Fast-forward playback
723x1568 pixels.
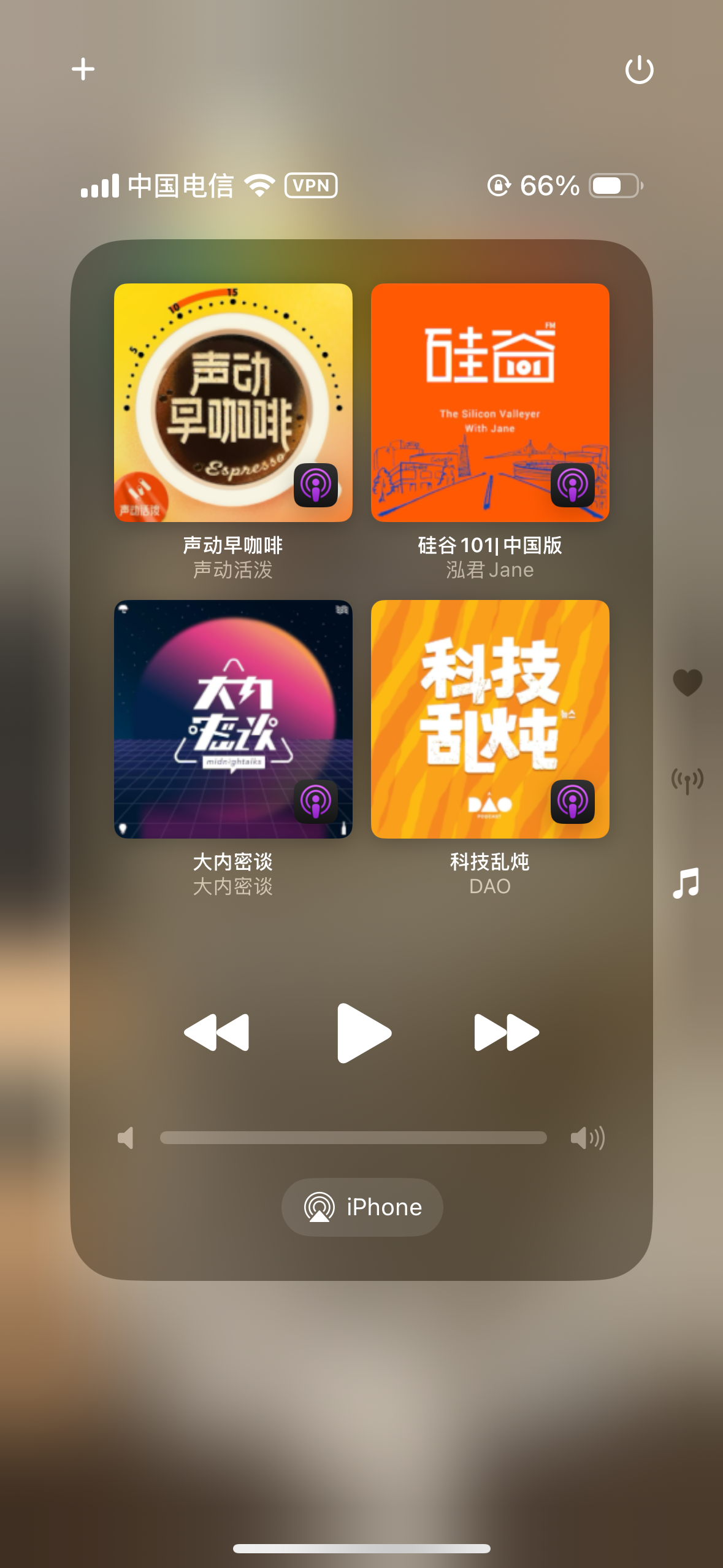click(x=507, y=1032)
